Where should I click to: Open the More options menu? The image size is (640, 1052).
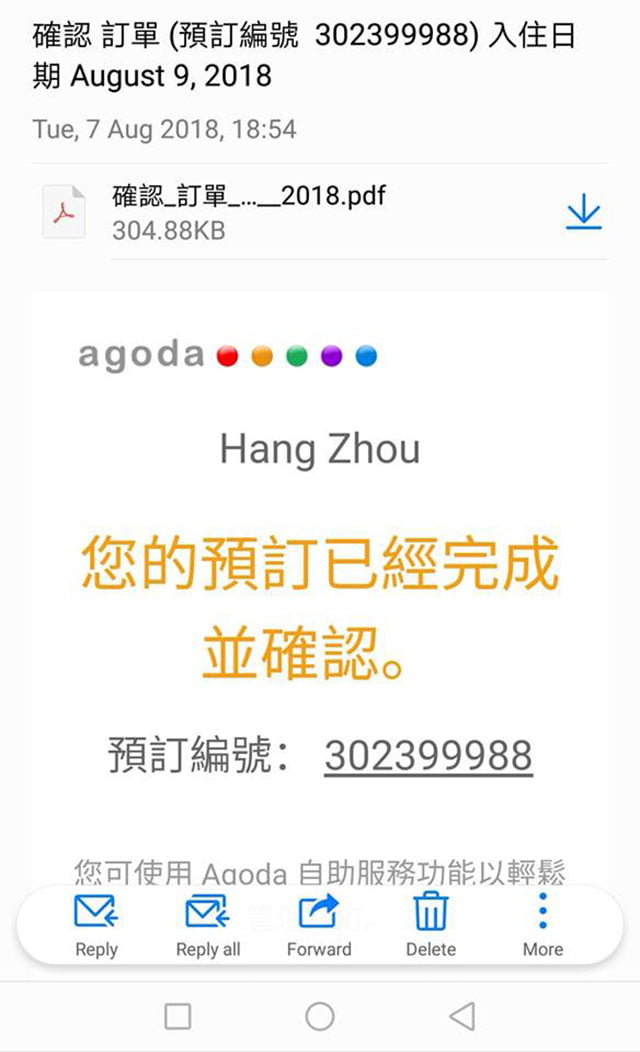click(x=543, y=925)
